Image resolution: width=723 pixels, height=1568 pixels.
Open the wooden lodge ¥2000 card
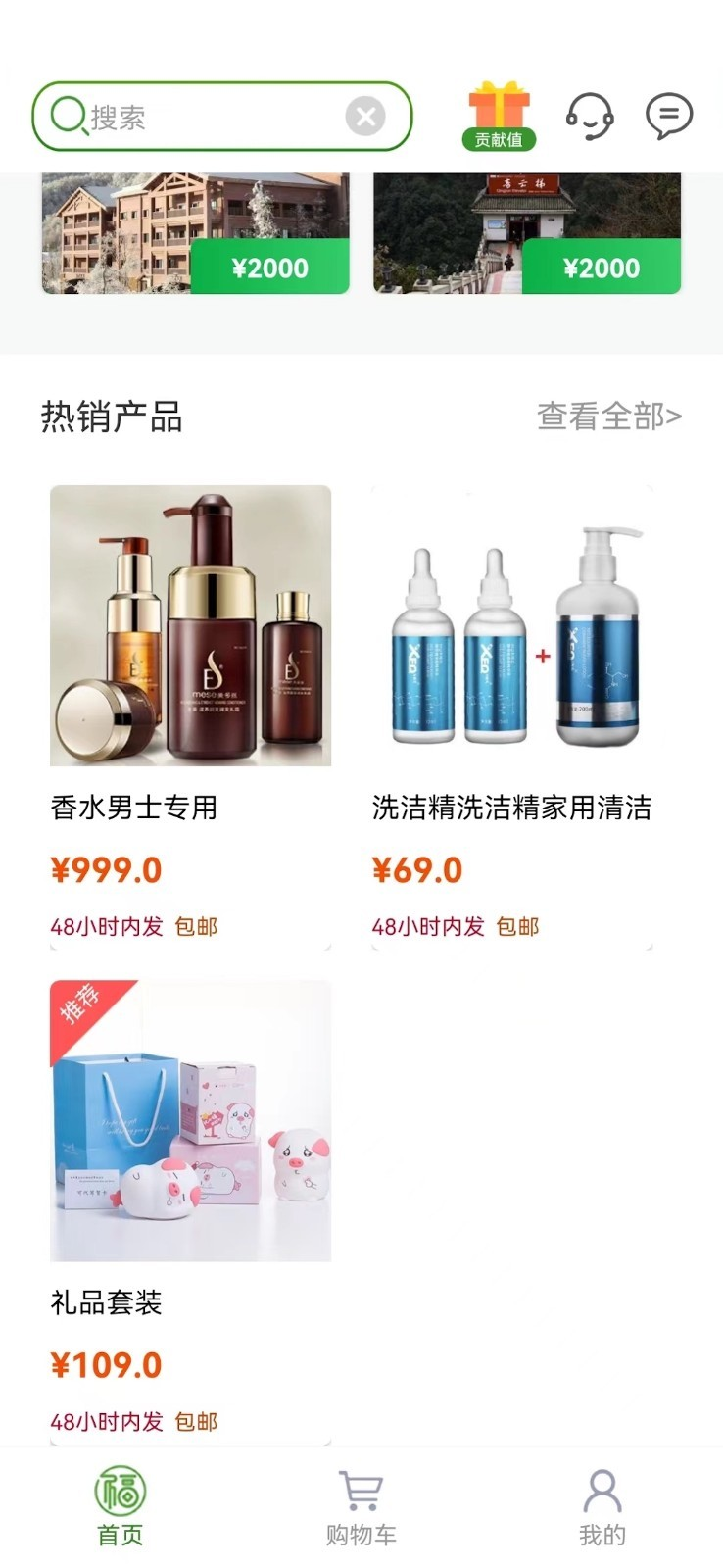coord(195,233)
